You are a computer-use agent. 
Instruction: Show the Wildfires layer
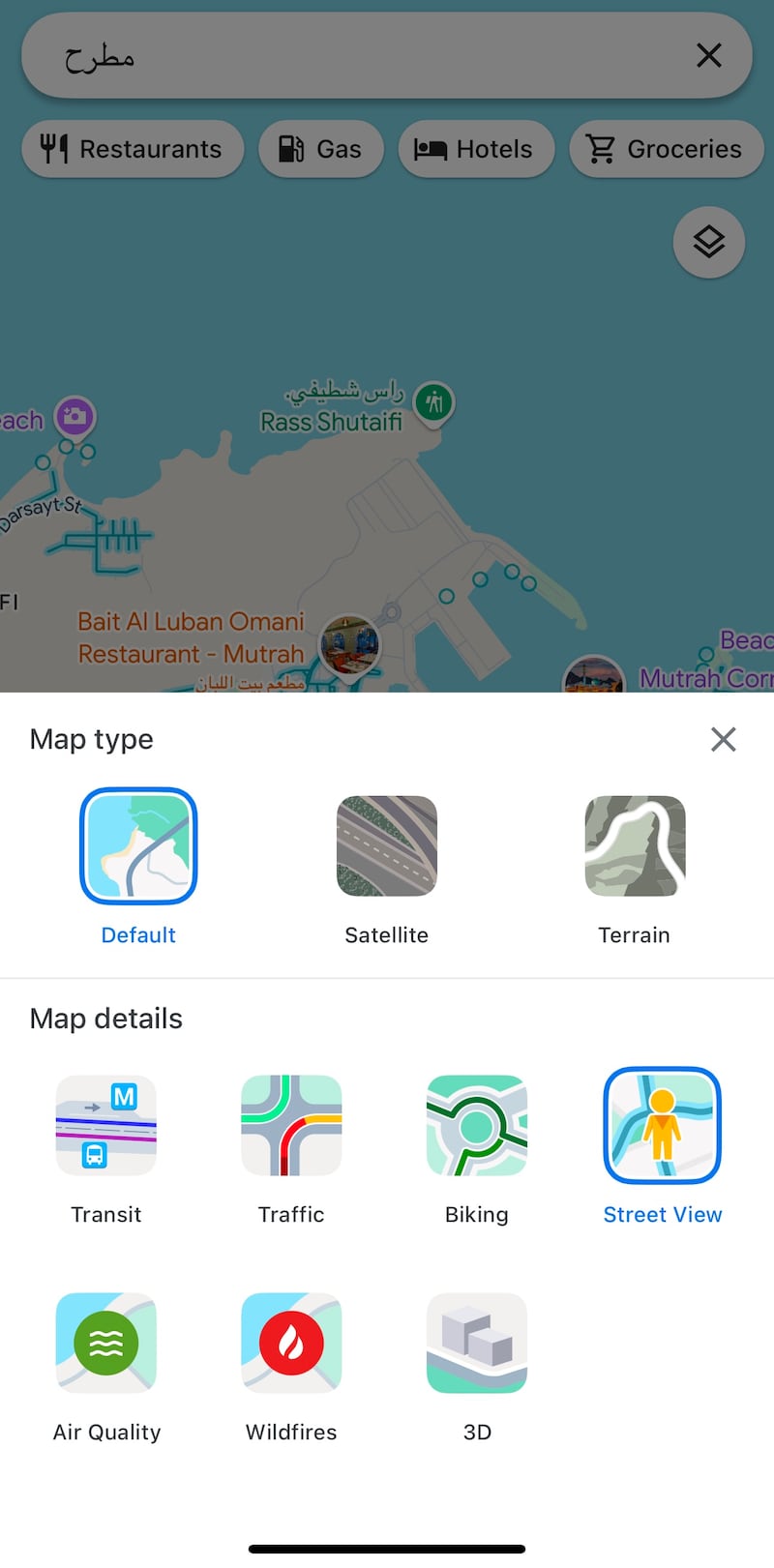[291, 1344]
